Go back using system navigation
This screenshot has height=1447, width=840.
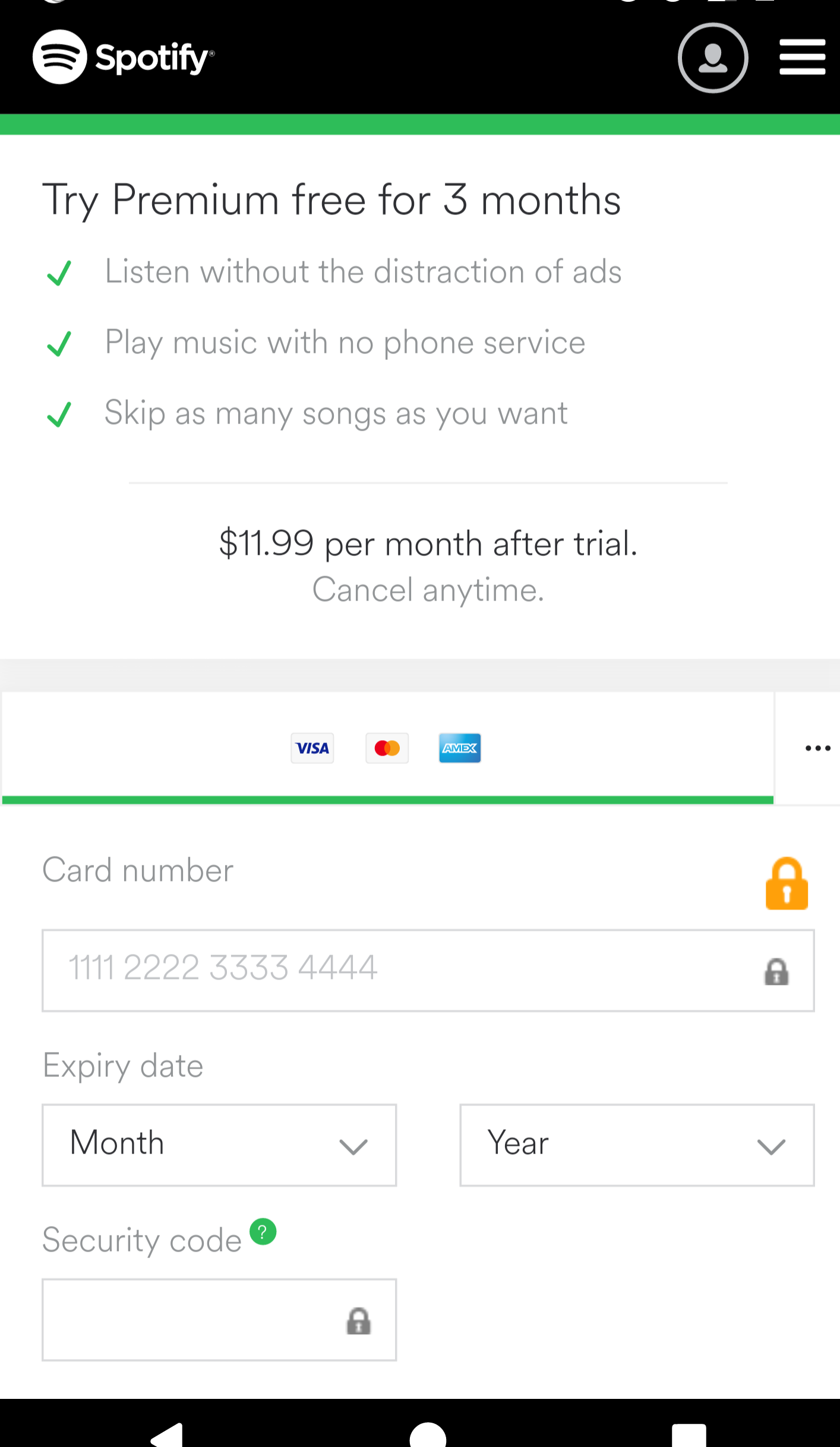[x=166, y=1435]
